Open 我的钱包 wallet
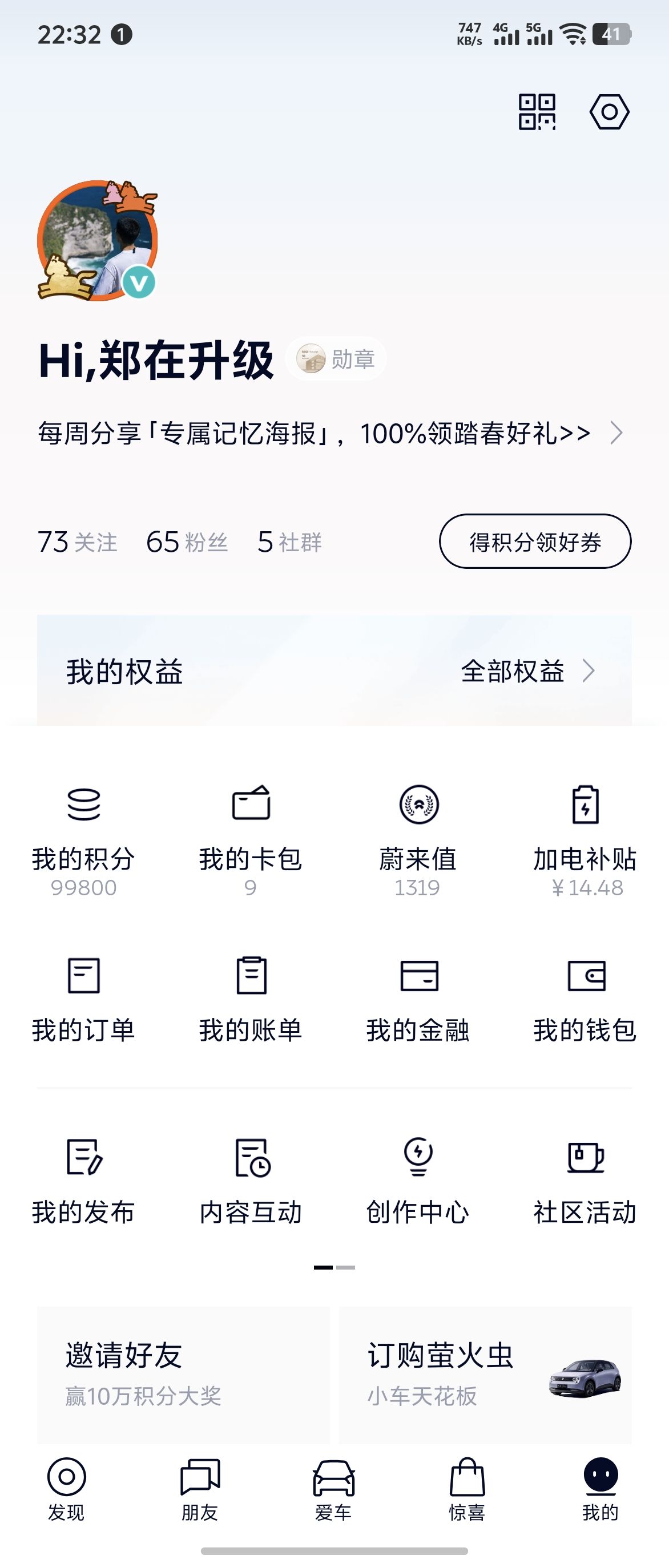The height and width of the screenshot is (1568, 669). click(x=585, y=999)
